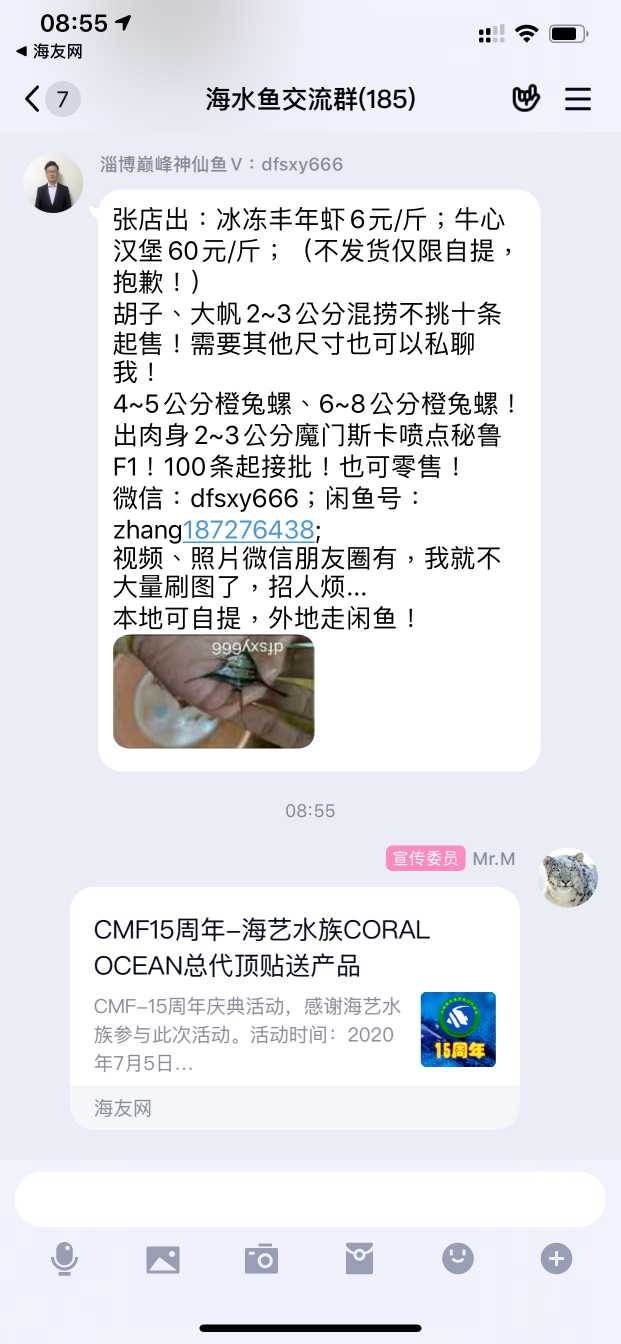Tap the phone number link 187276438

(x=248, y=528)
